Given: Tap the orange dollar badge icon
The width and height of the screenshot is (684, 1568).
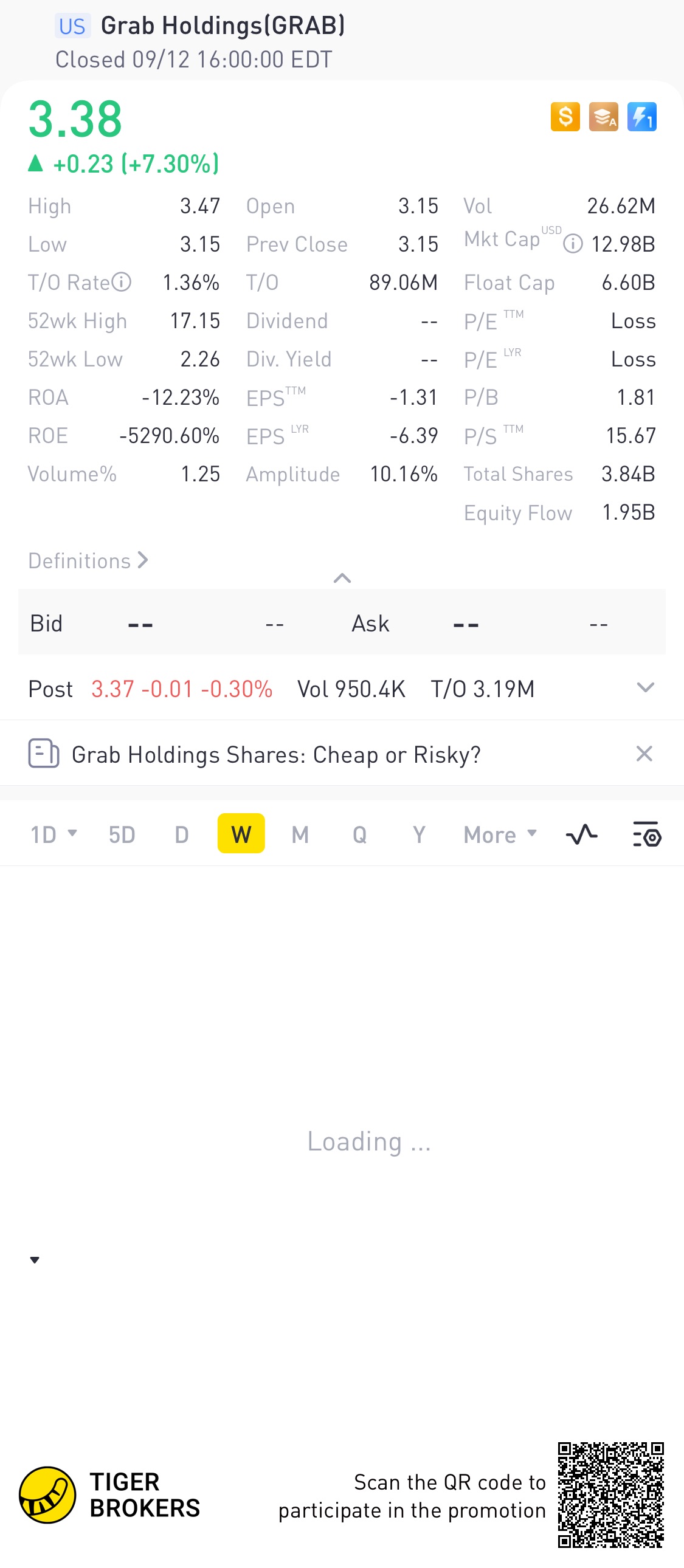Looking at the screenshot, I should point(565,117).
